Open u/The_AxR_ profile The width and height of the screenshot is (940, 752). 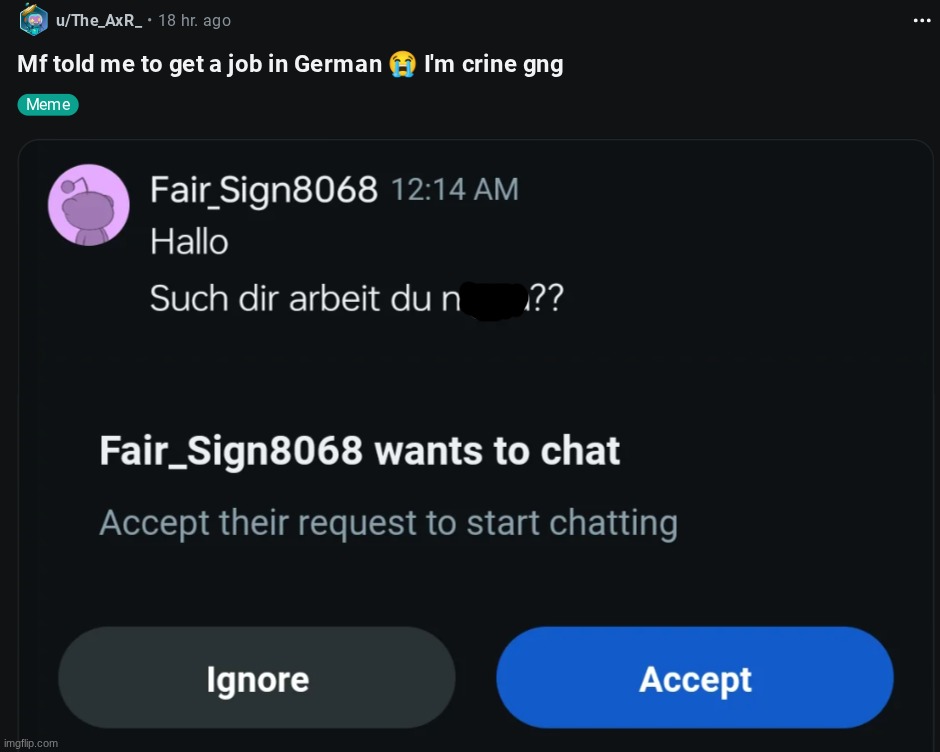[98, 21]
